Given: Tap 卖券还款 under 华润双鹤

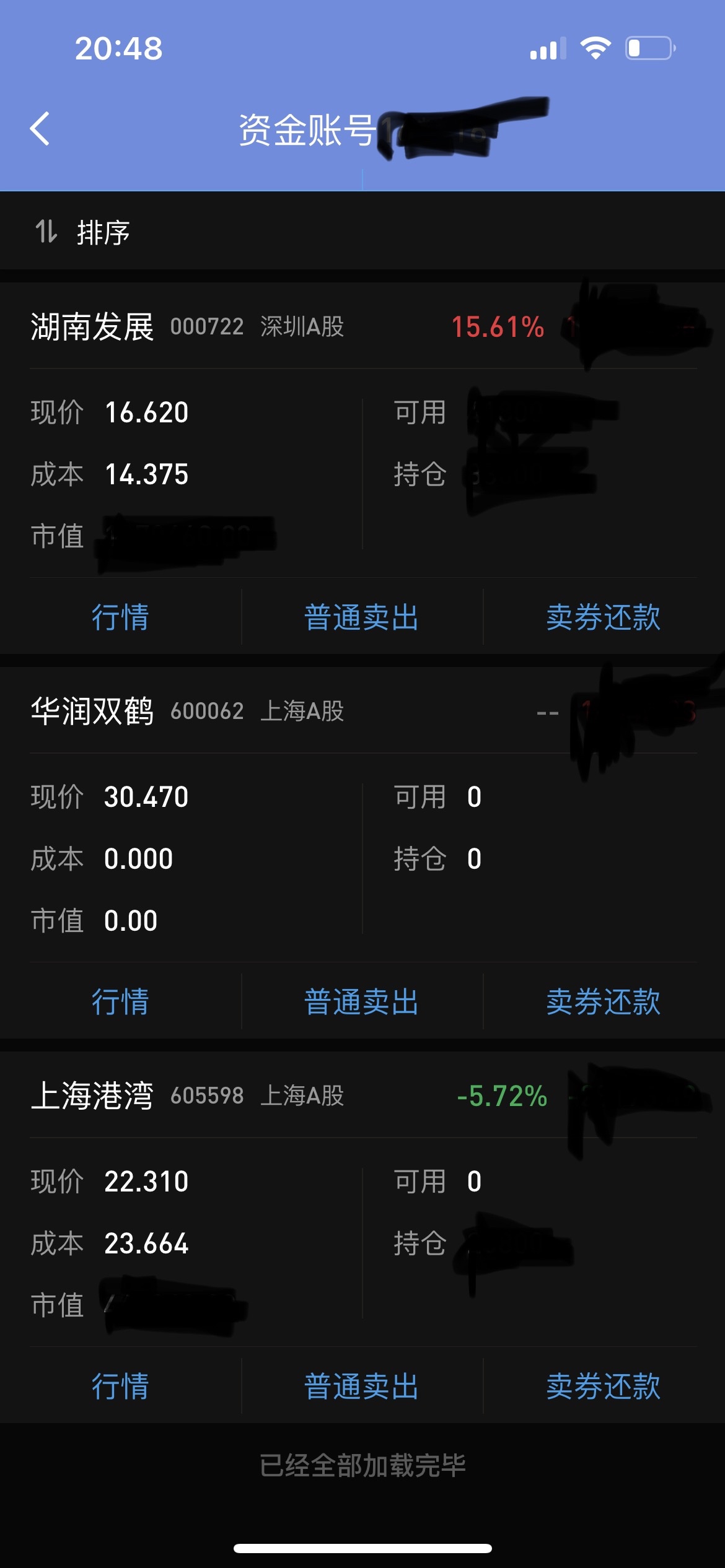Looking at the screenshot, I should click(604, 1001).
